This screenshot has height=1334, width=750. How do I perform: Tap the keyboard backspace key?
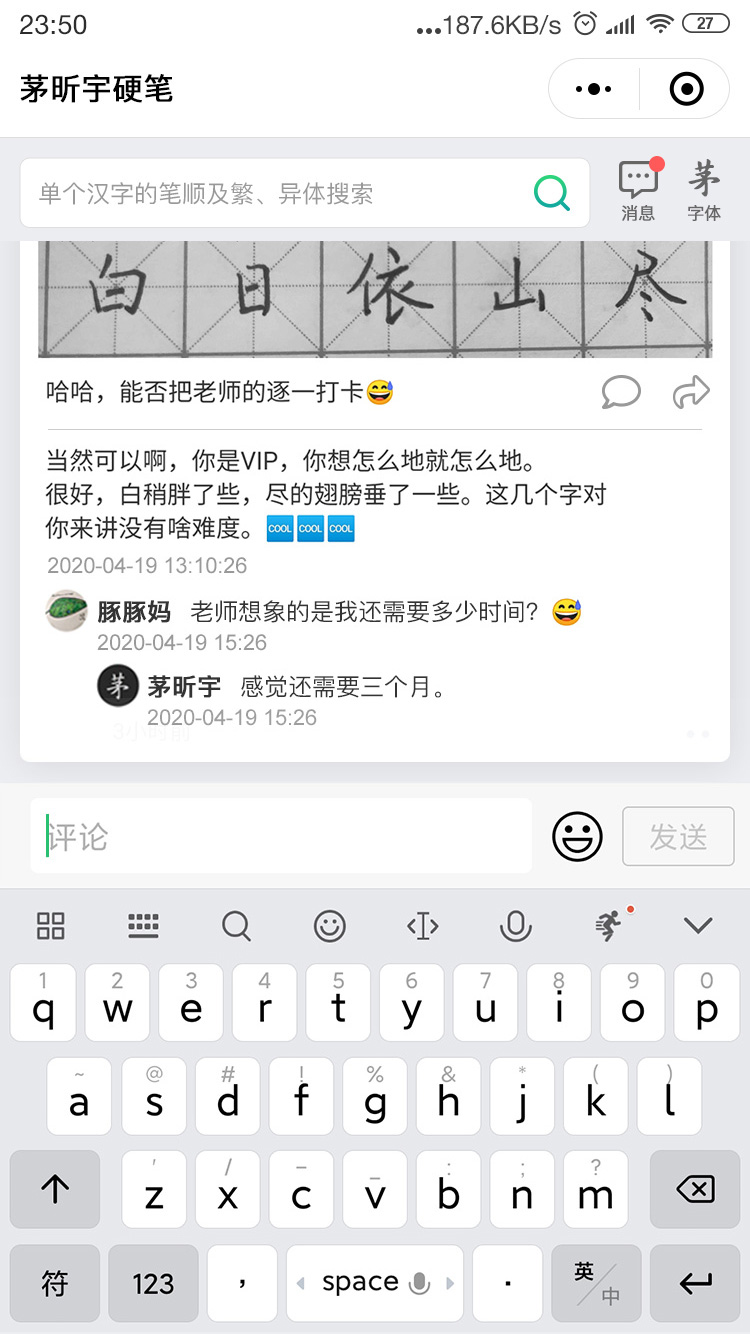click(x=695, y=1189)
